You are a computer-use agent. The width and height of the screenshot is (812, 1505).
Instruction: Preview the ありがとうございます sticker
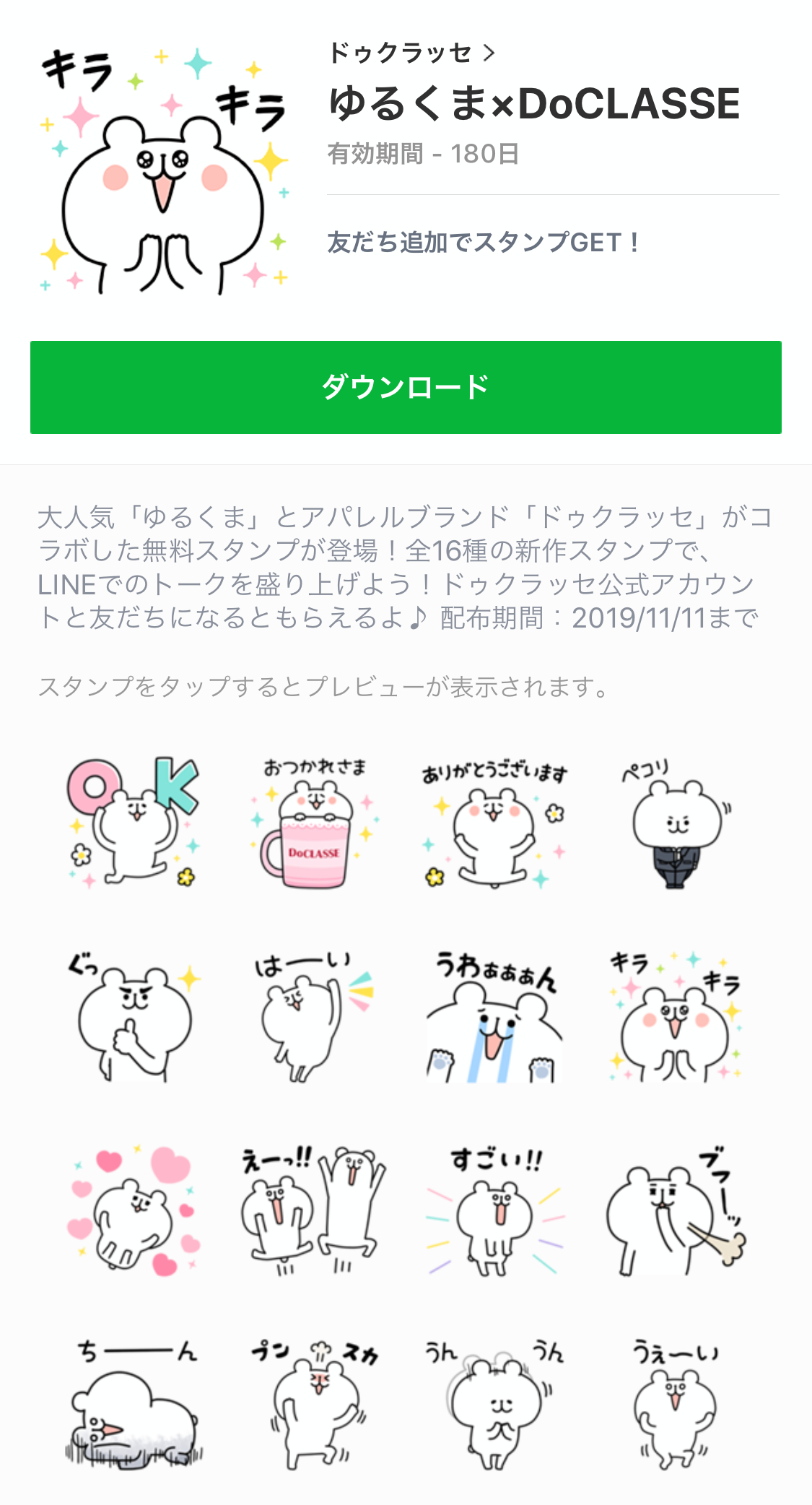pyautogui.click(x=494, y=823)
